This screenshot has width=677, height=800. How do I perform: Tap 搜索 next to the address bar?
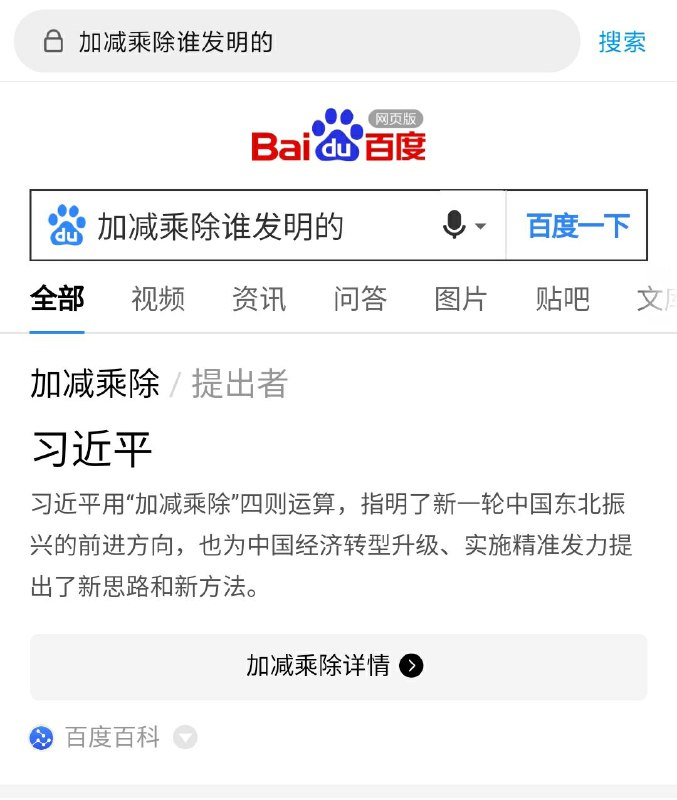click(622, 42)
